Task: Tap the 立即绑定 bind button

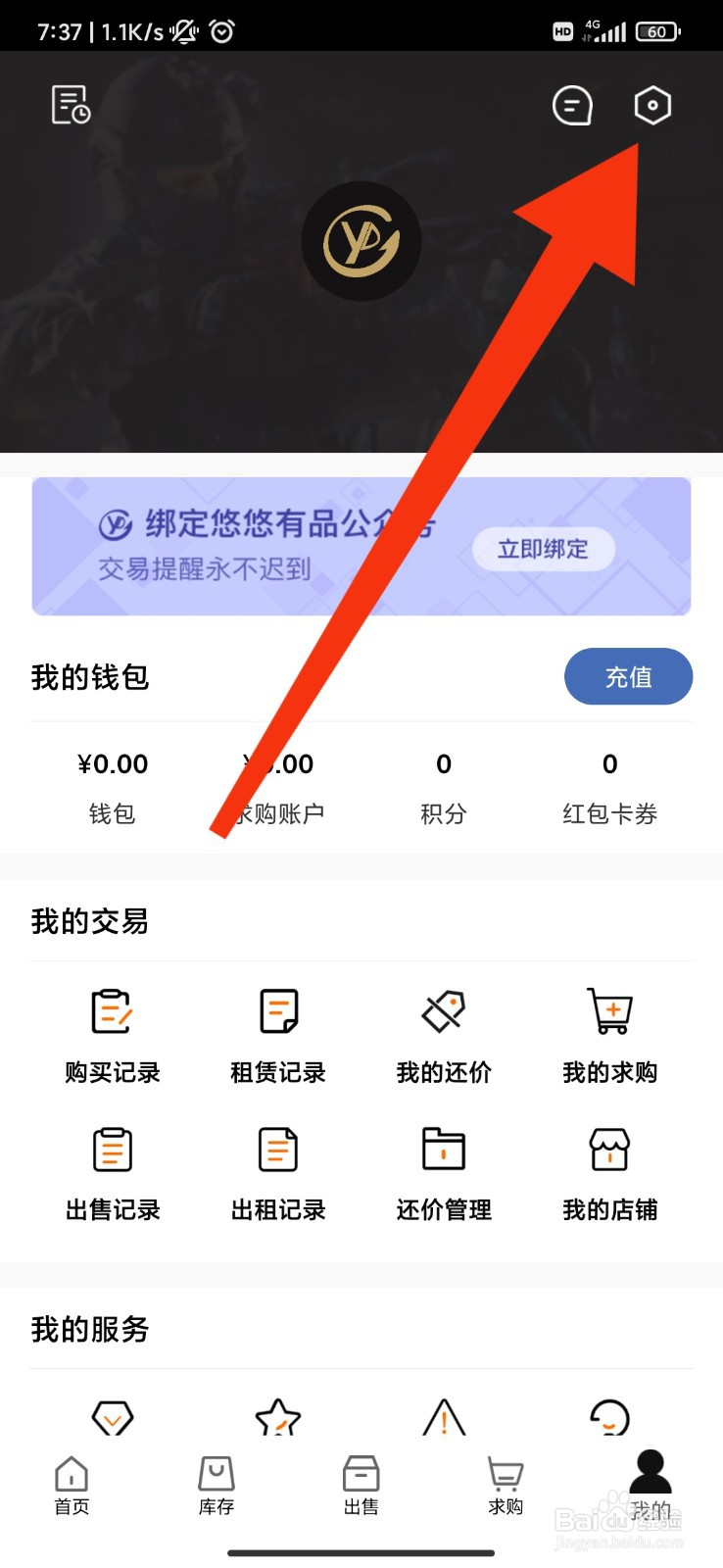Action: [543, 549]
